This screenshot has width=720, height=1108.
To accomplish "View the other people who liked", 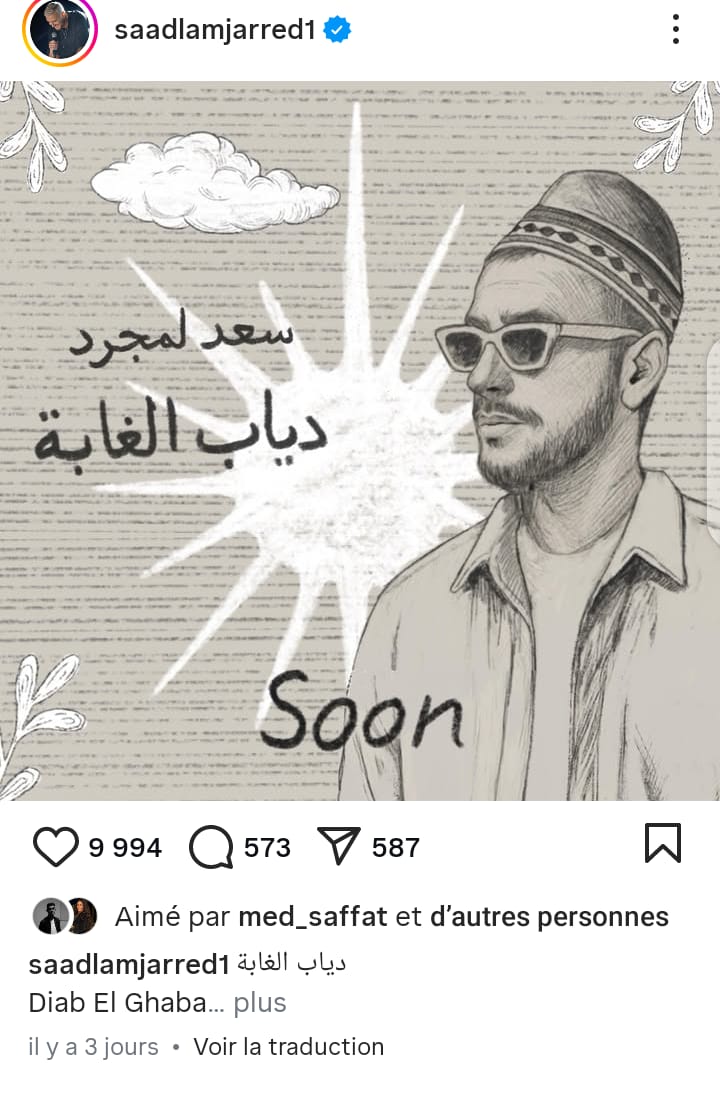I will coord(549,916).
